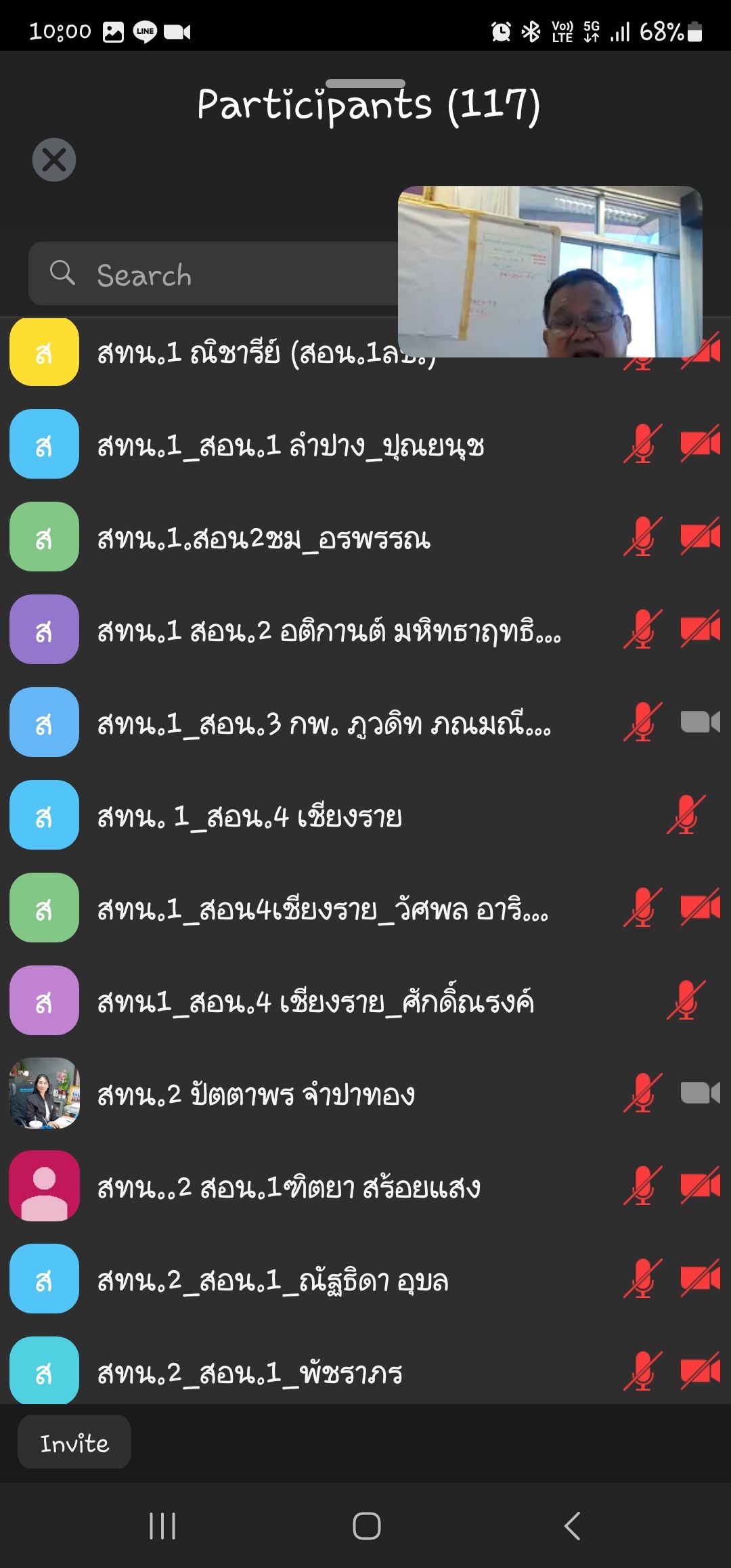
Task: Select participant สทน.2_สอน.1_ณัฐธิดา อุบล
Action: [x=273, y=1280]
